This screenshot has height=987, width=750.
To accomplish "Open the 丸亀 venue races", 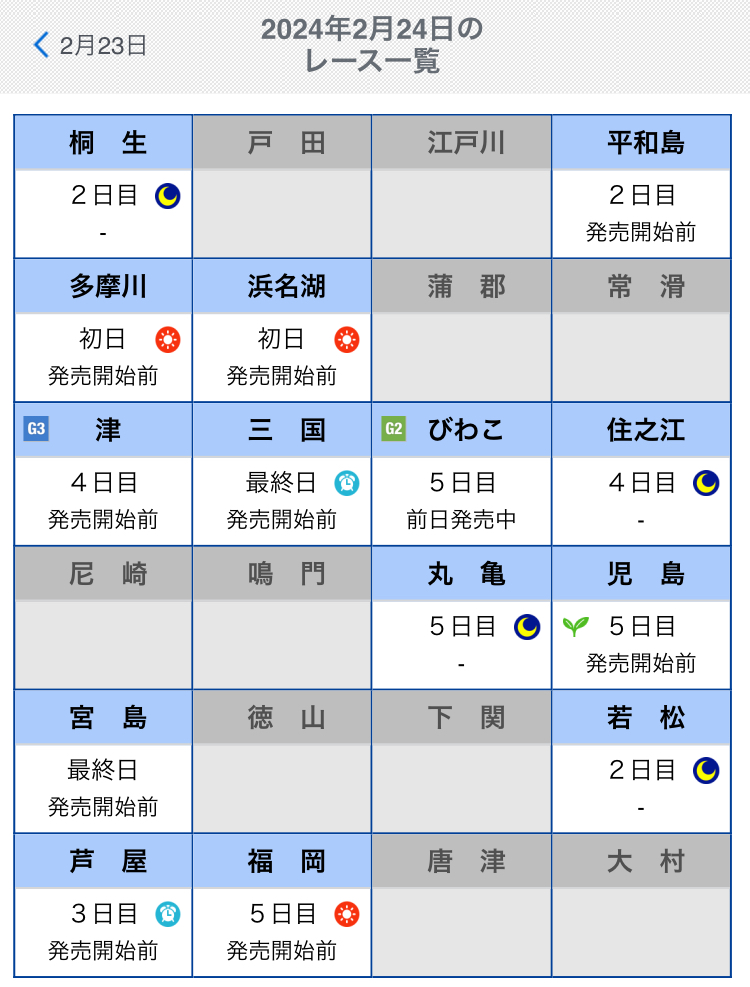I will (461, 619).
